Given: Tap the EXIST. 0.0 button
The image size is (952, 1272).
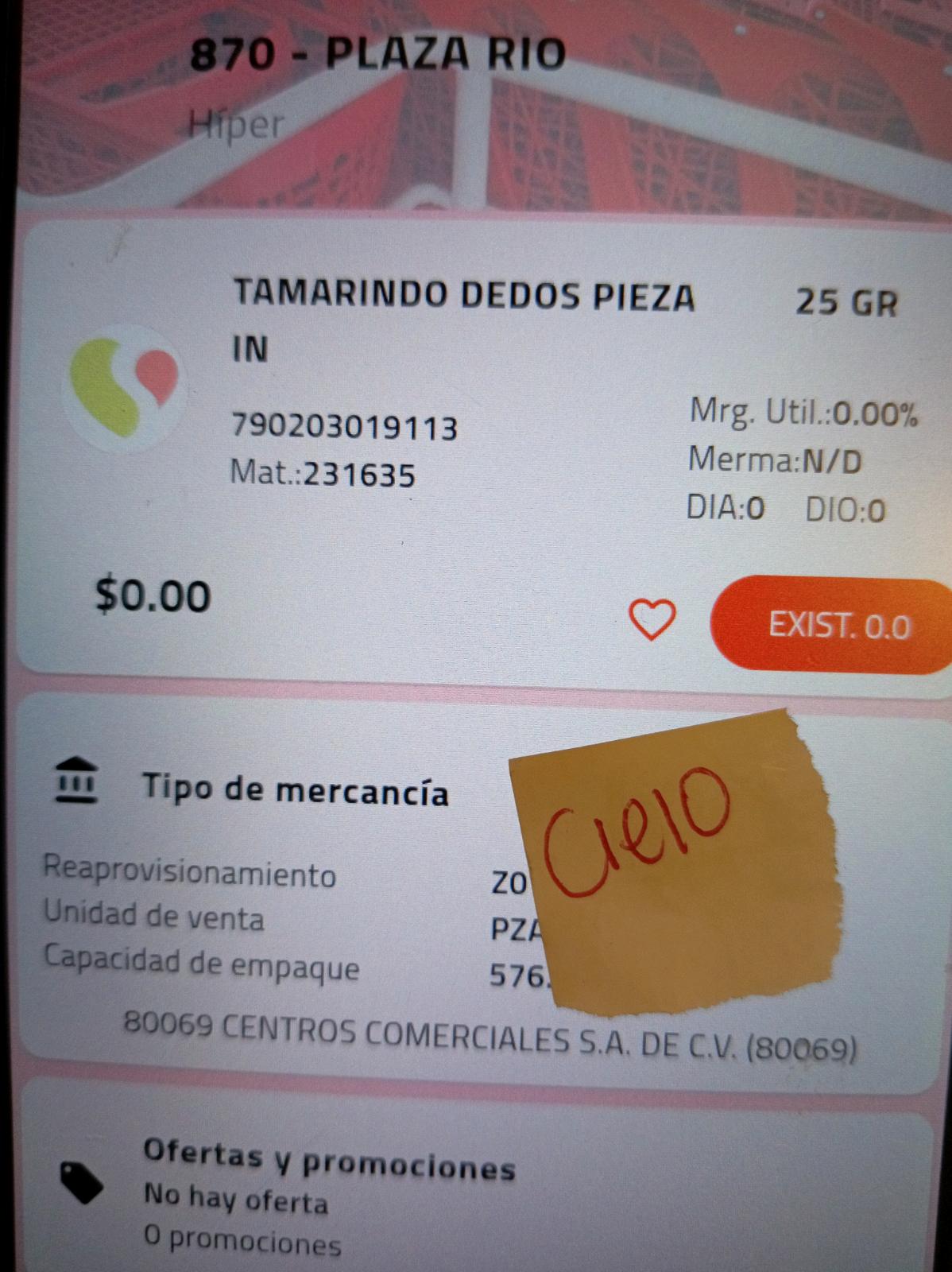Looking at the screenshot, I should pos(831,626).
